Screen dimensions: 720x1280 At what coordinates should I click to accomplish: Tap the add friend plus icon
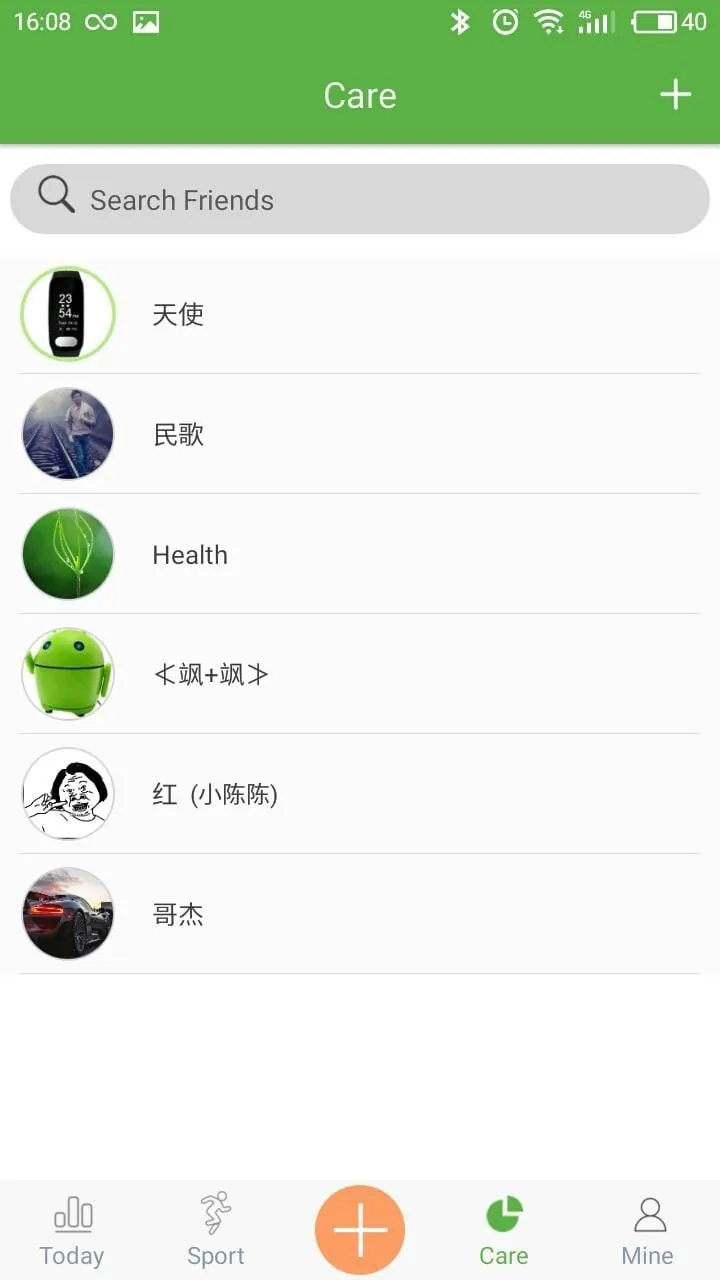[675, 95]
